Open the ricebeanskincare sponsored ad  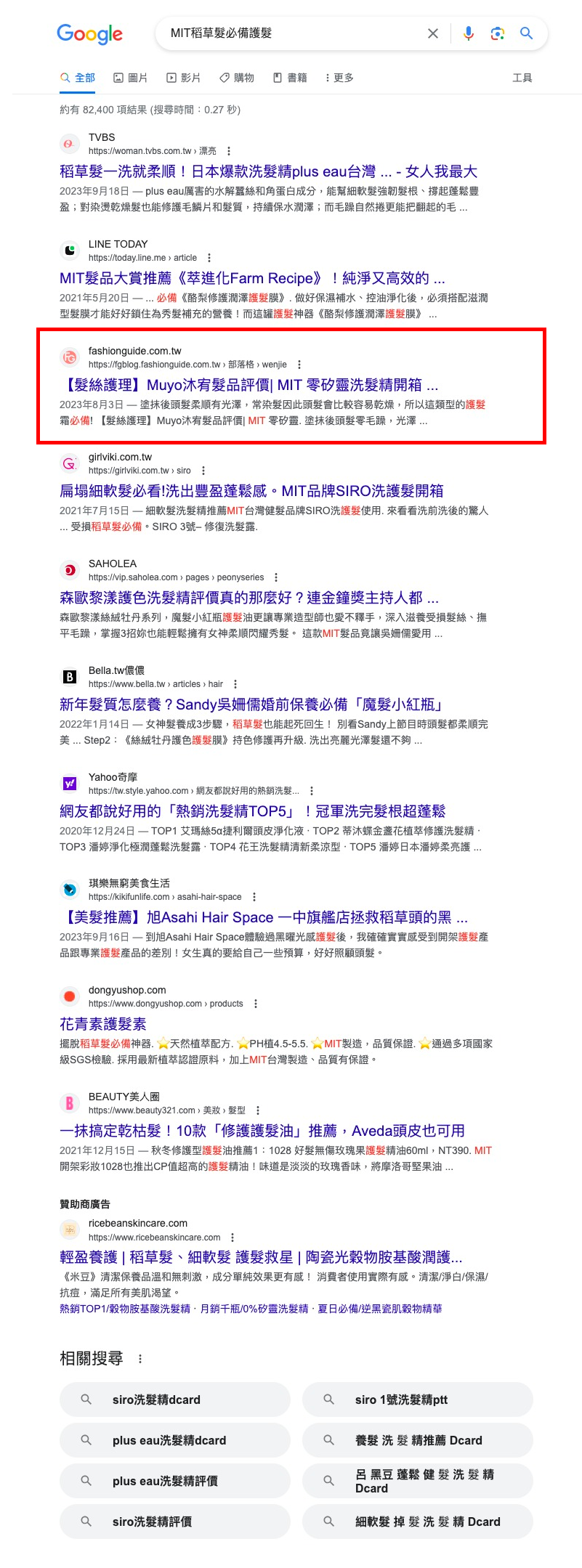coord(261,1257)
